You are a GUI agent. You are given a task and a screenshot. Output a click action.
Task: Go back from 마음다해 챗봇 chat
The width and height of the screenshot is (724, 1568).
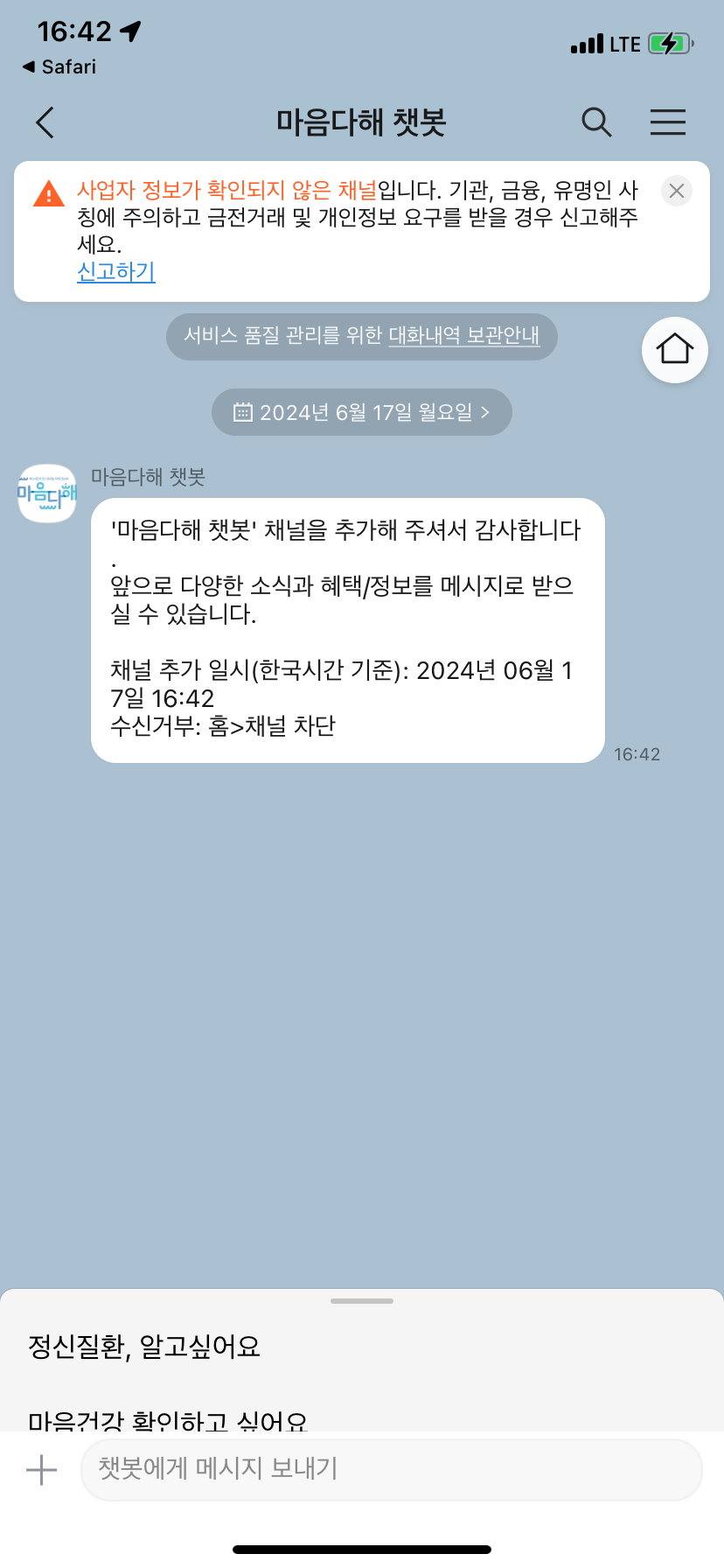click(x=45, y=122)
